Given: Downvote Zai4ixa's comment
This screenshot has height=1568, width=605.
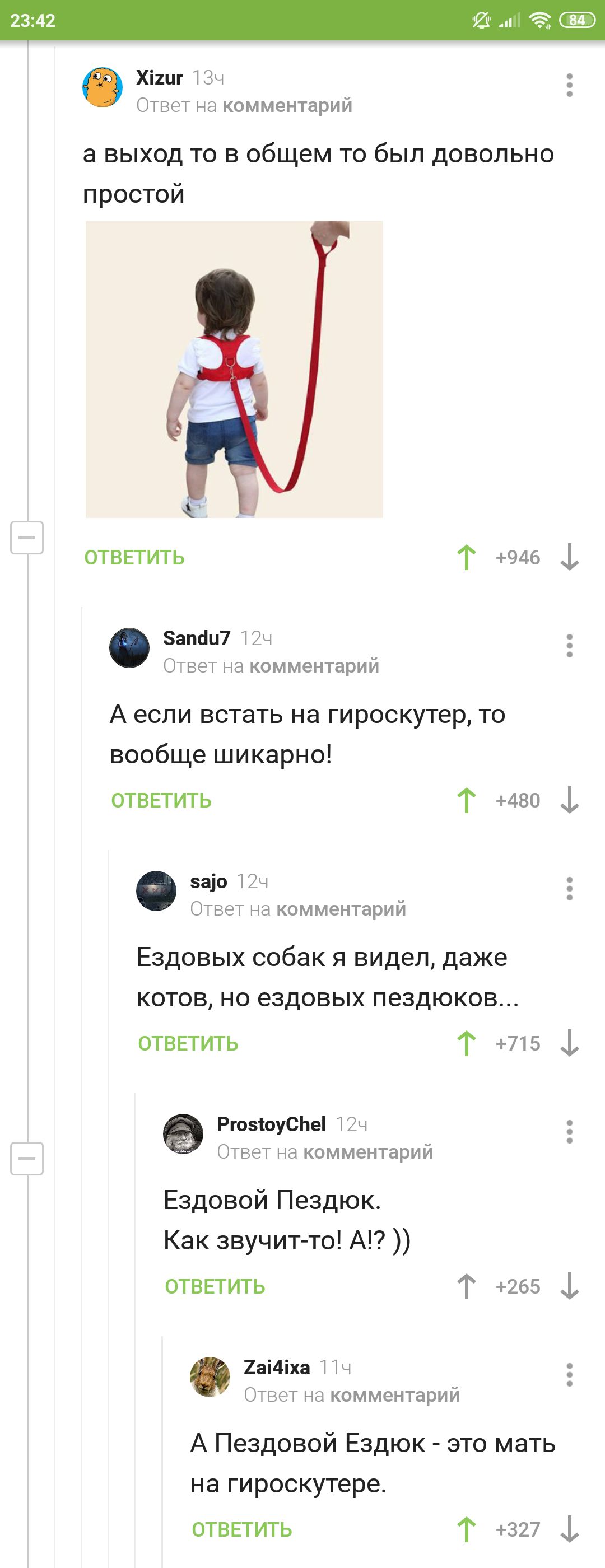Looking at the screenshot, I should tap(569, 1528).
